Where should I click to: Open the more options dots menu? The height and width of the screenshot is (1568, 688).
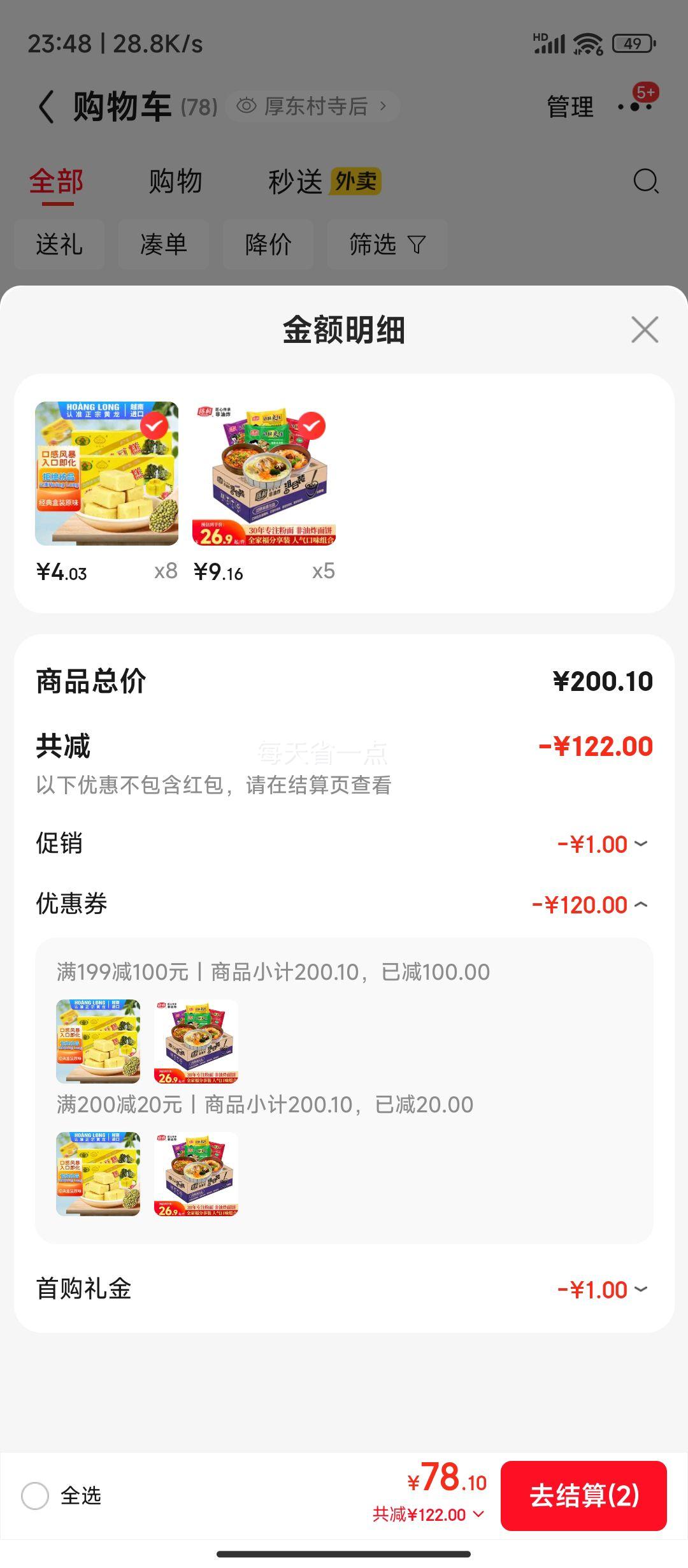[x=635, y=106]
